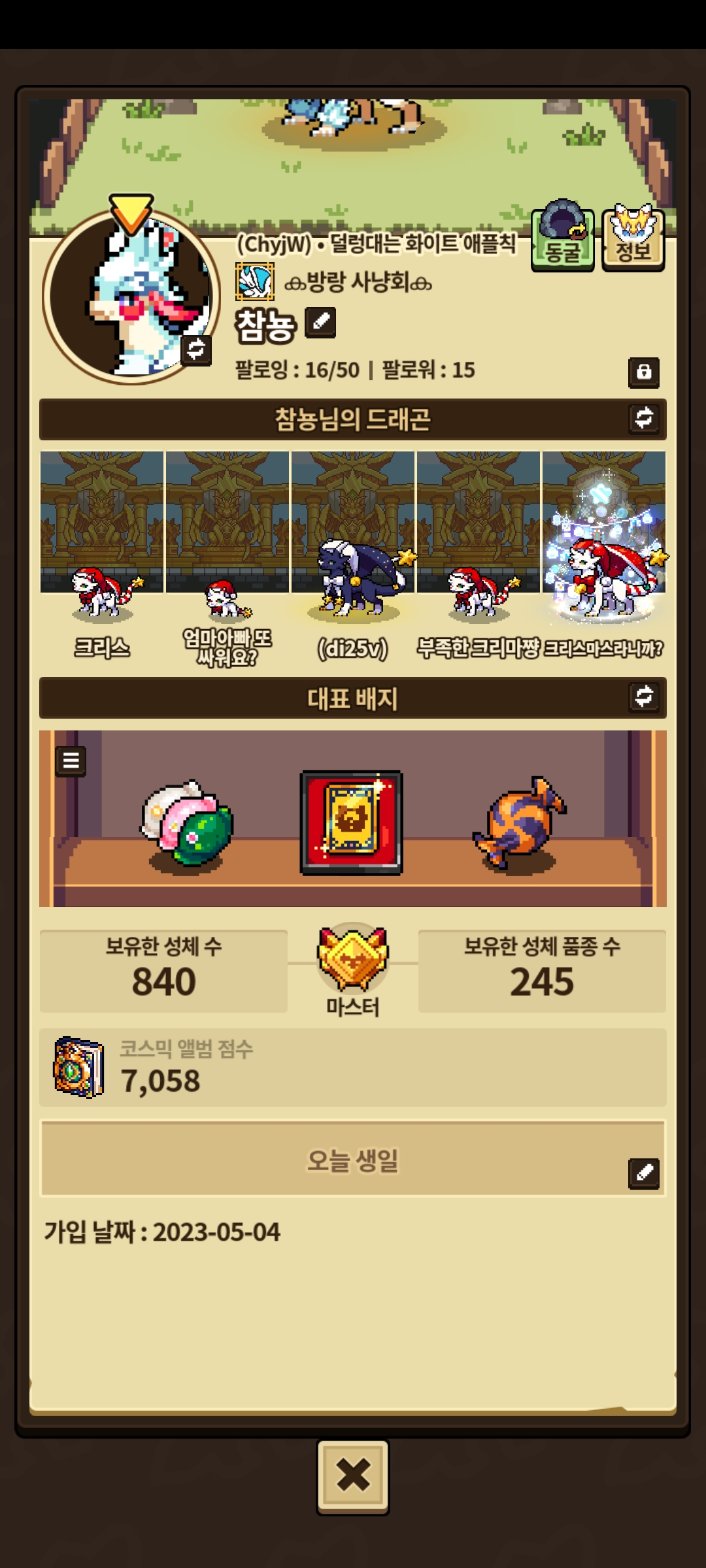The width and height of the screenshot is (706, 1568).
Task: Swap dragons in 참농님의 드래곤 section
Action: pos(644,418)
